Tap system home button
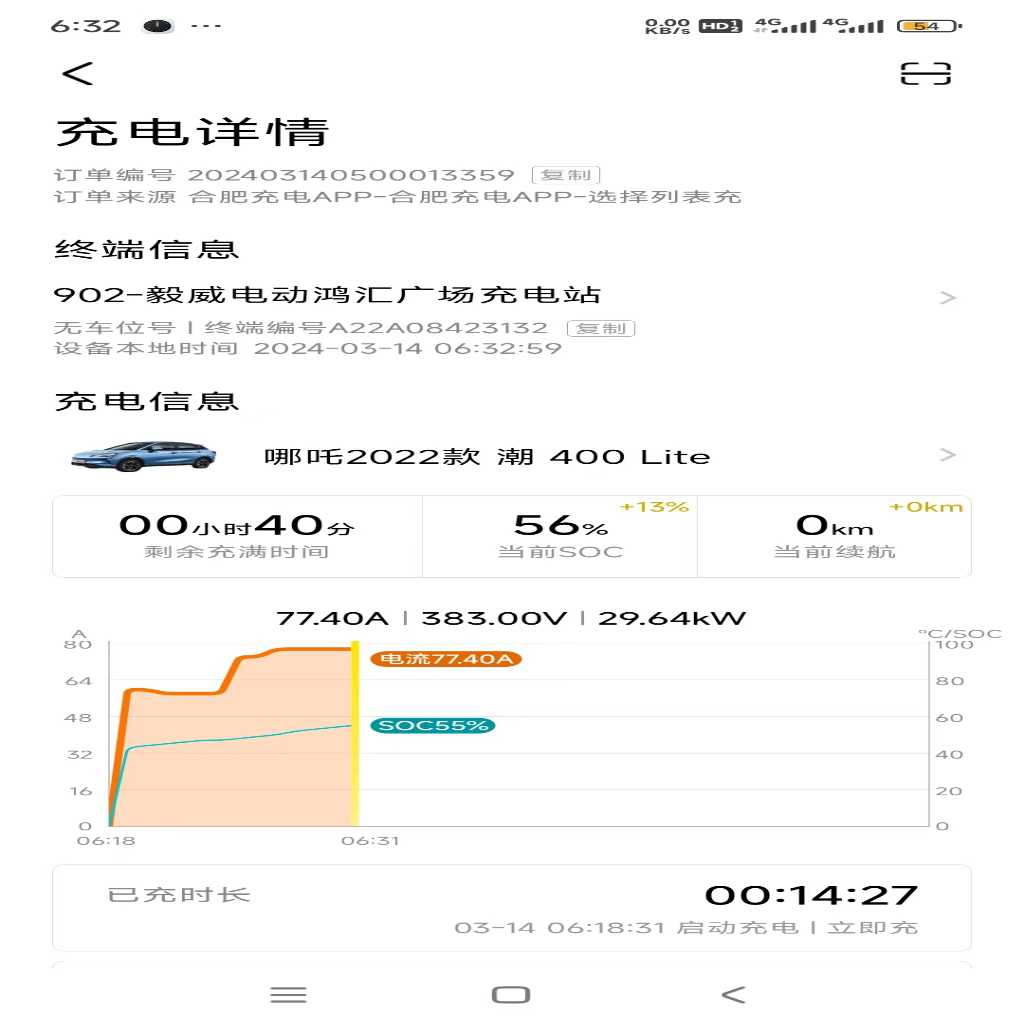The height and width of the screenshot is (1024, 1024). pos(511,994)
